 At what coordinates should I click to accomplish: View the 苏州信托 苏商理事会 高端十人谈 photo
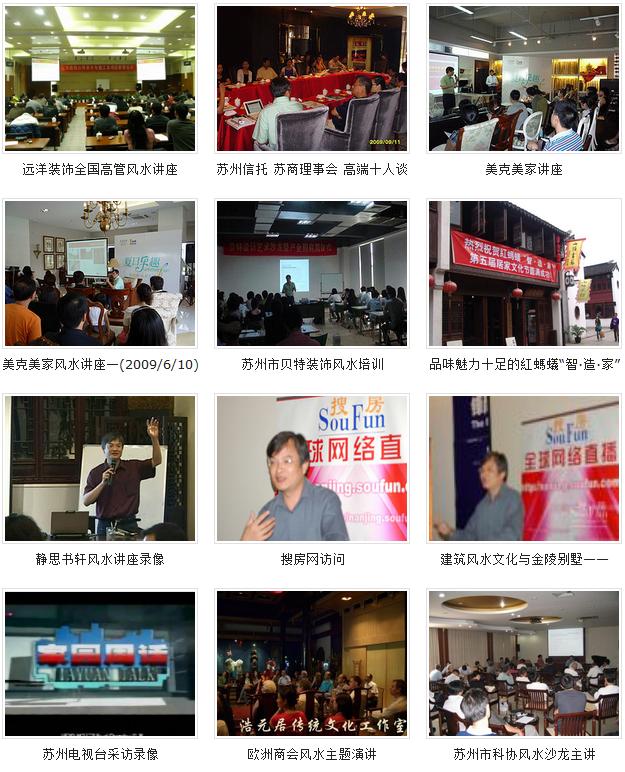click(312, 78)
